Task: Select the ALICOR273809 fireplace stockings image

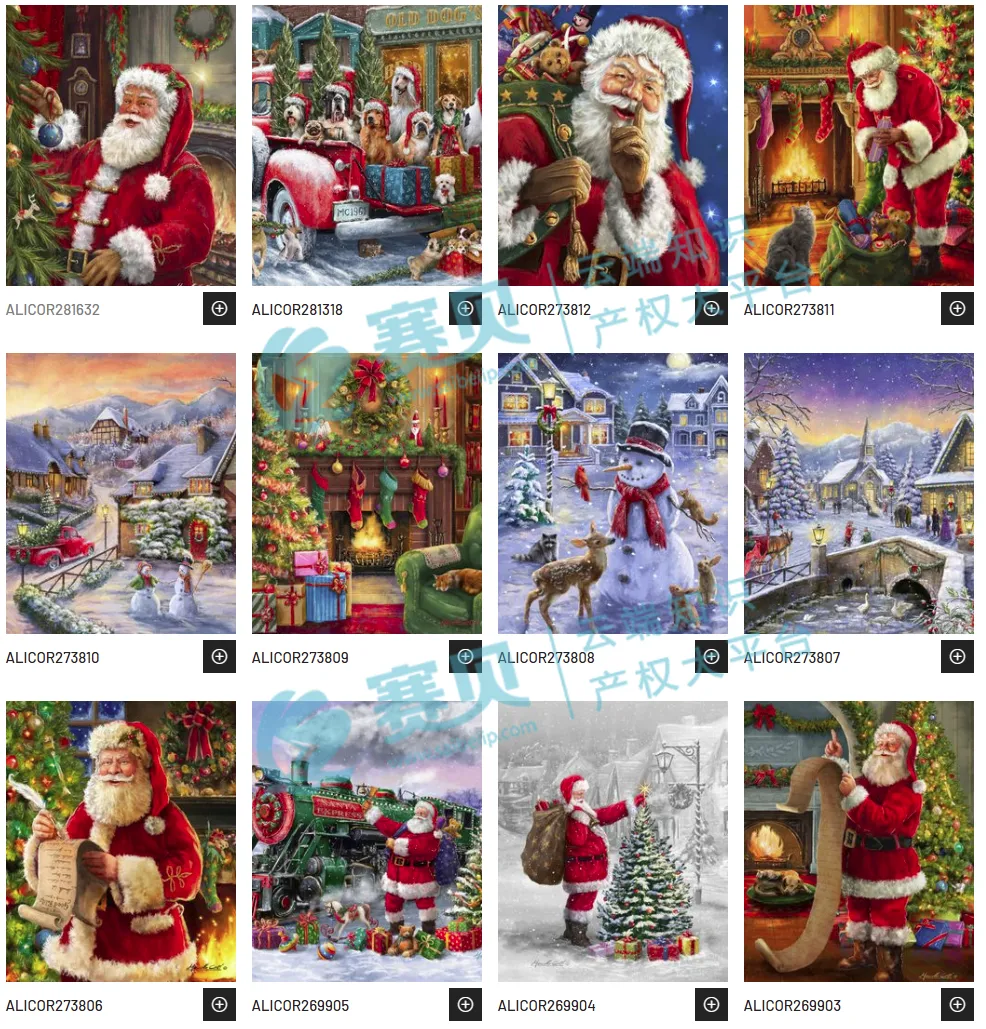Action: point(366,493)
